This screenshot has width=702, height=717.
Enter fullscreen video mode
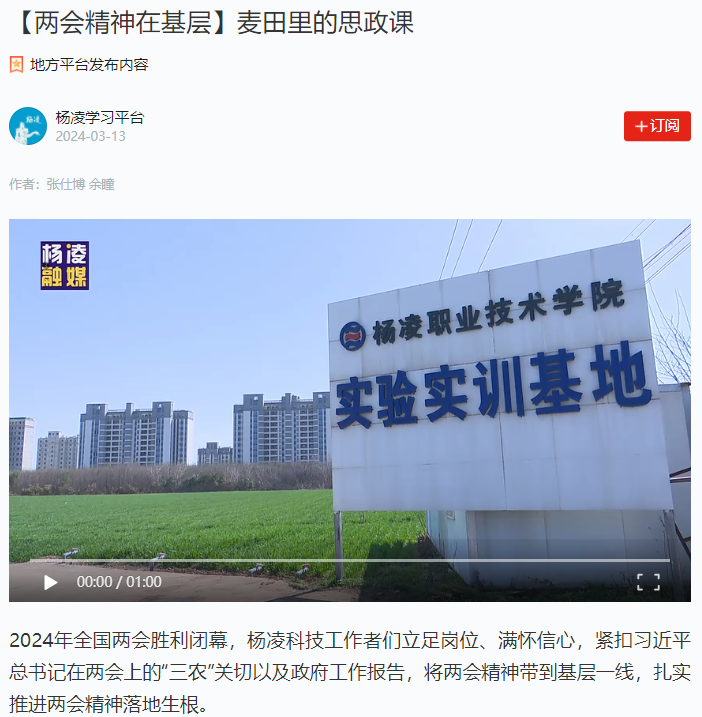[x=648, y=581]
